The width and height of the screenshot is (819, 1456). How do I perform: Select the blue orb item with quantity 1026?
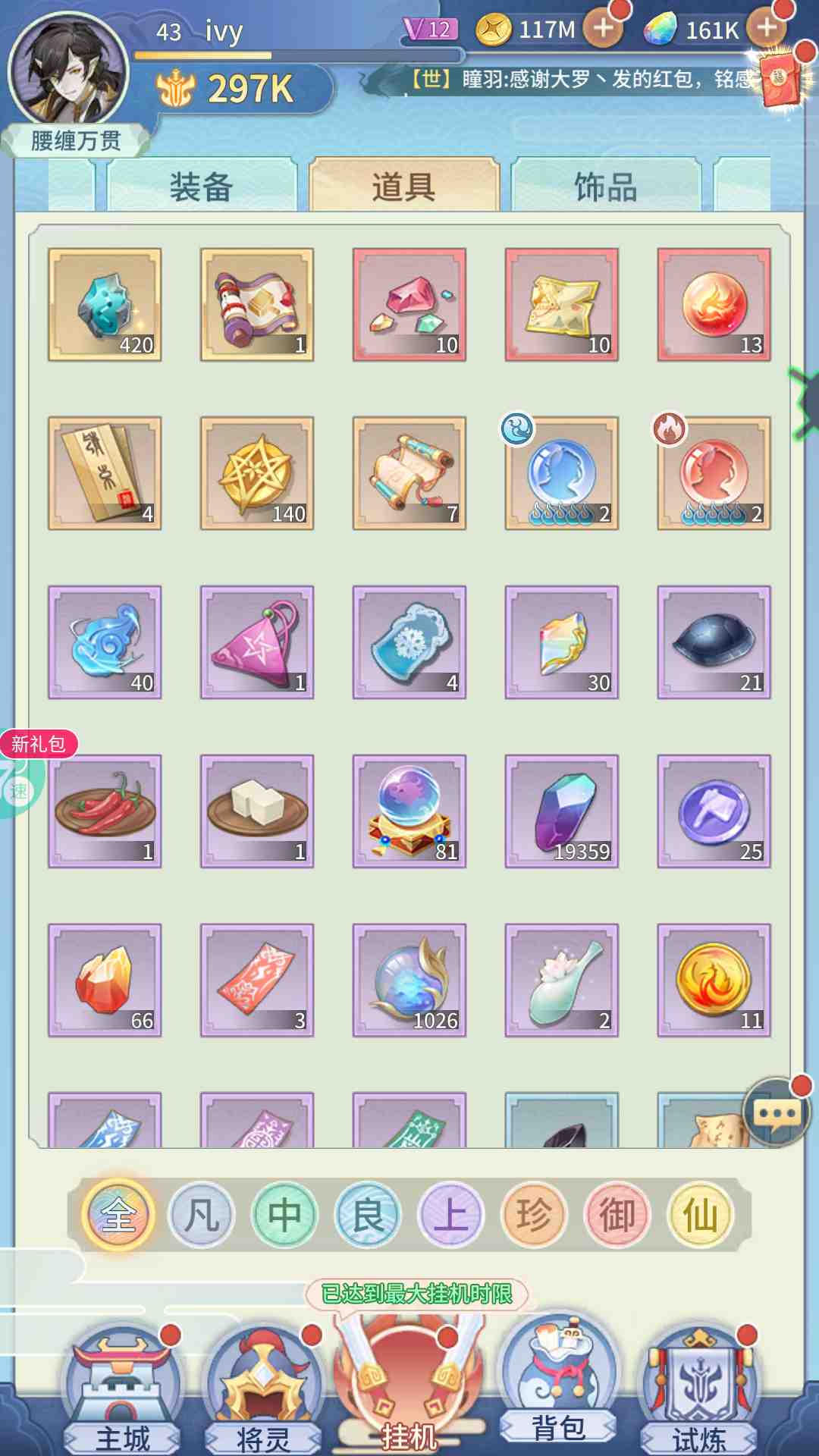pyautogui.click(x=409, y=980)
